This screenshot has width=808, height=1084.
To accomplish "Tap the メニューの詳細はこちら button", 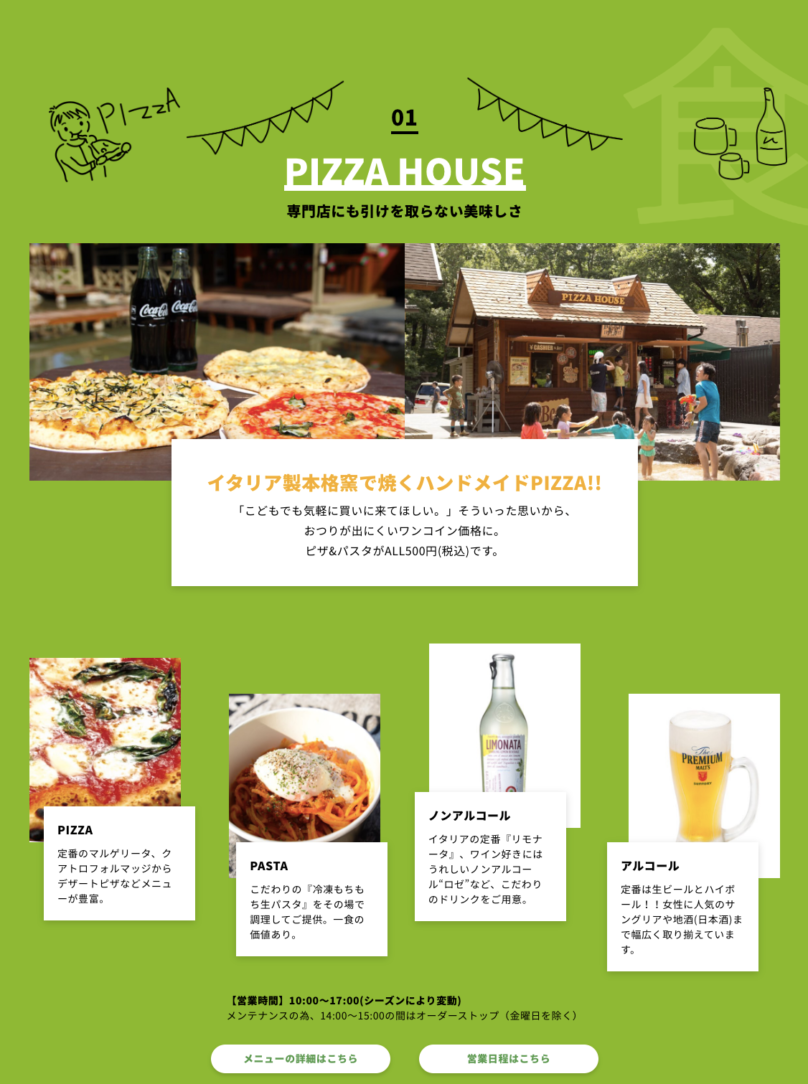I will click(300, 1058).
